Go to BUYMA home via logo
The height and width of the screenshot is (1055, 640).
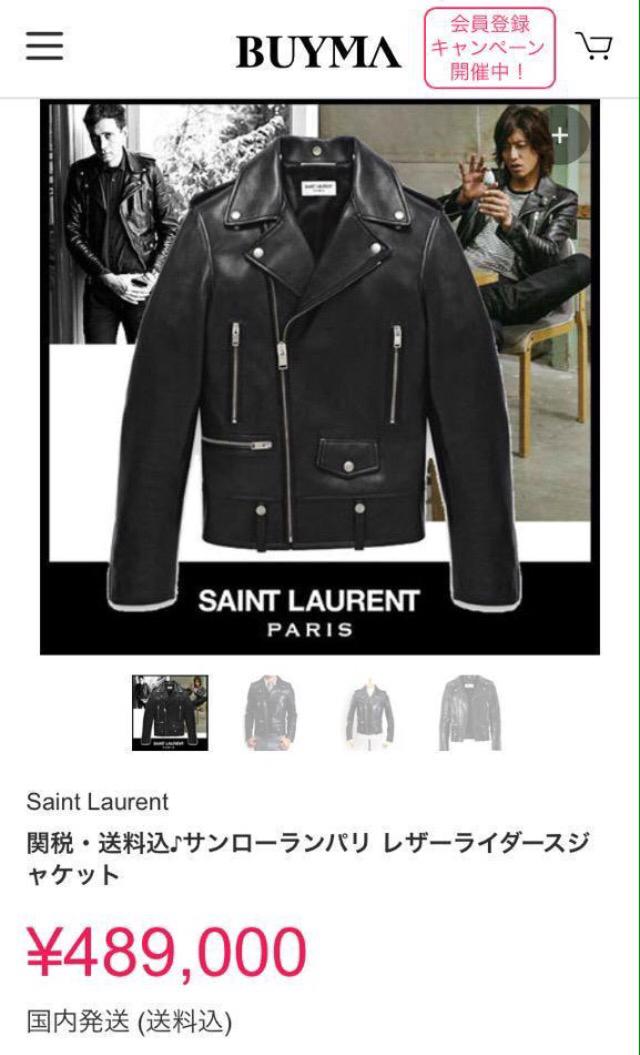point(318,51)
